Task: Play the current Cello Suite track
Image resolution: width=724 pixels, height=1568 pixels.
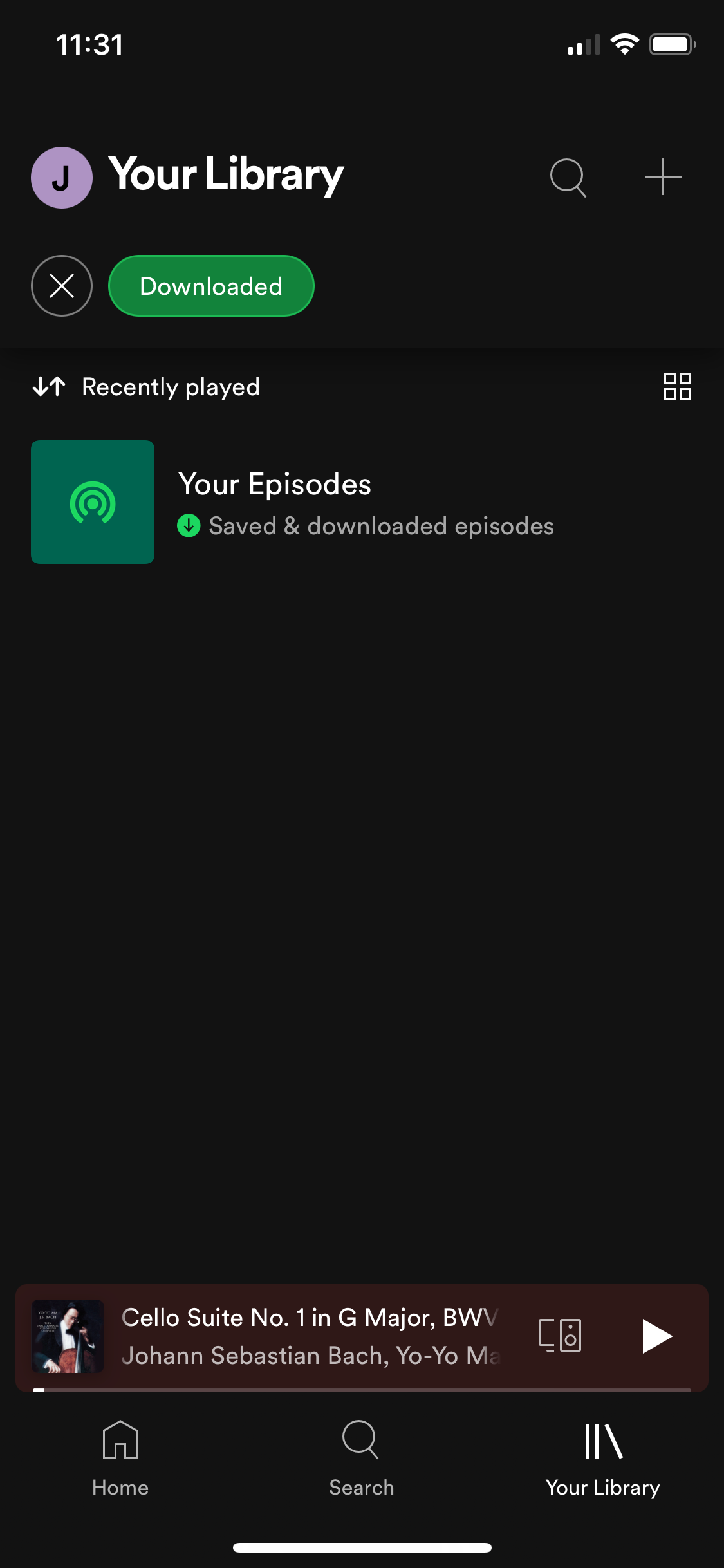Action: click(x=655, y=1336)
